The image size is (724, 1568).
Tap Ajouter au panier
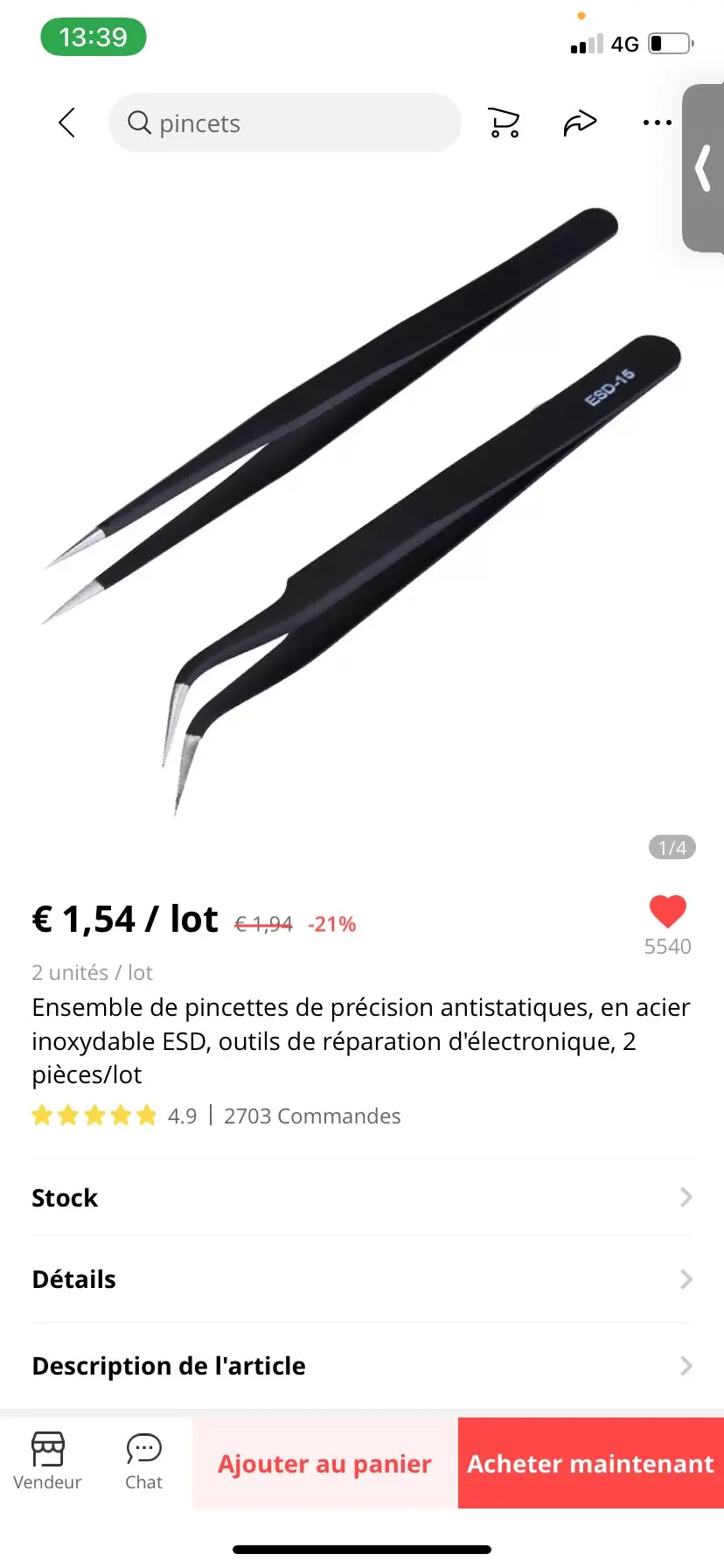pos(324,1464)
